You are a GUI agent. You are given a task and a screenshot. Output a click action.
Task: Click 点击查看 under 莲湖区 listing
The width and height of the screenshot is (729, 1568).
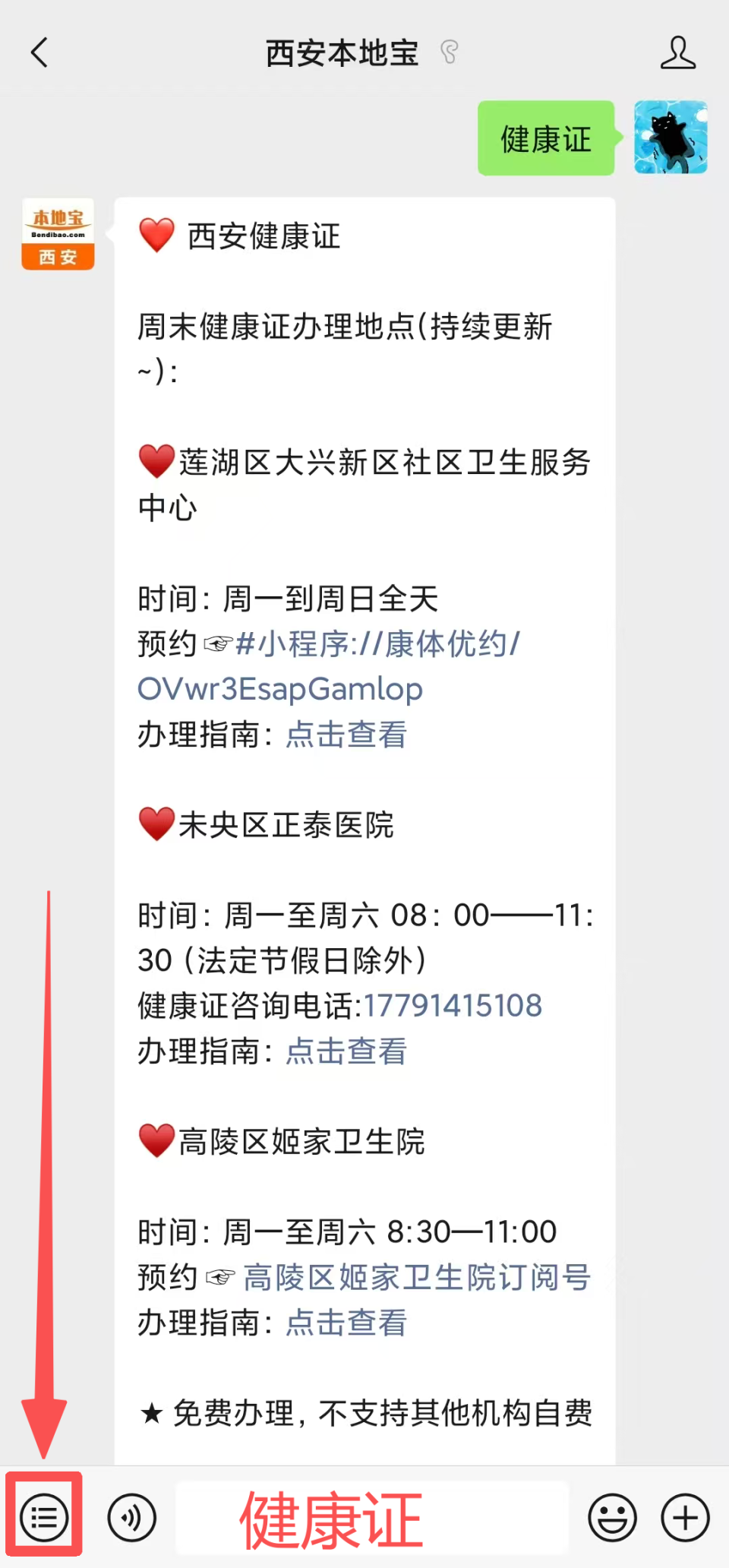click(x=346, y=735)
